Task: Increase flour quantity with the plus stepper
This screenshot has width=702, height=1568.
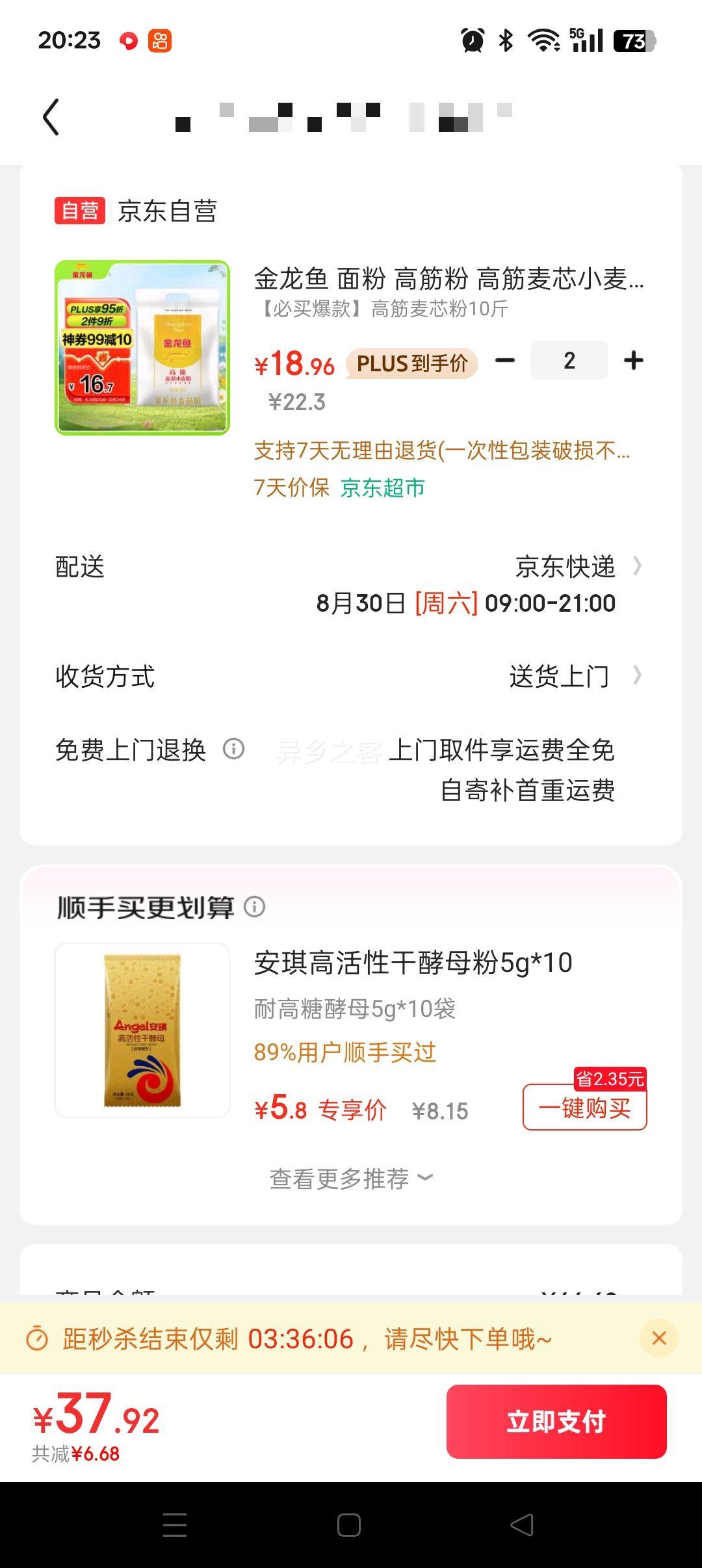Action: 633,359
